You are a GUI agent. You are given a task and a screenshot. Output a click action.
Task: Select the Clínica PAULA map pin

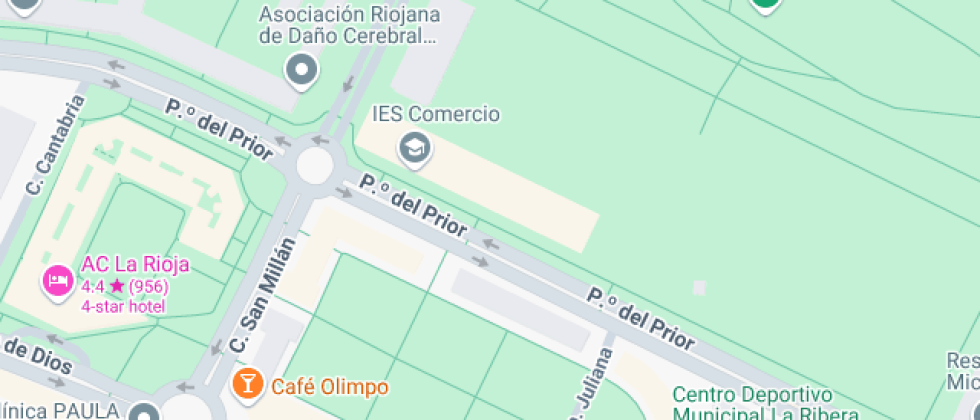coord(145,413)
